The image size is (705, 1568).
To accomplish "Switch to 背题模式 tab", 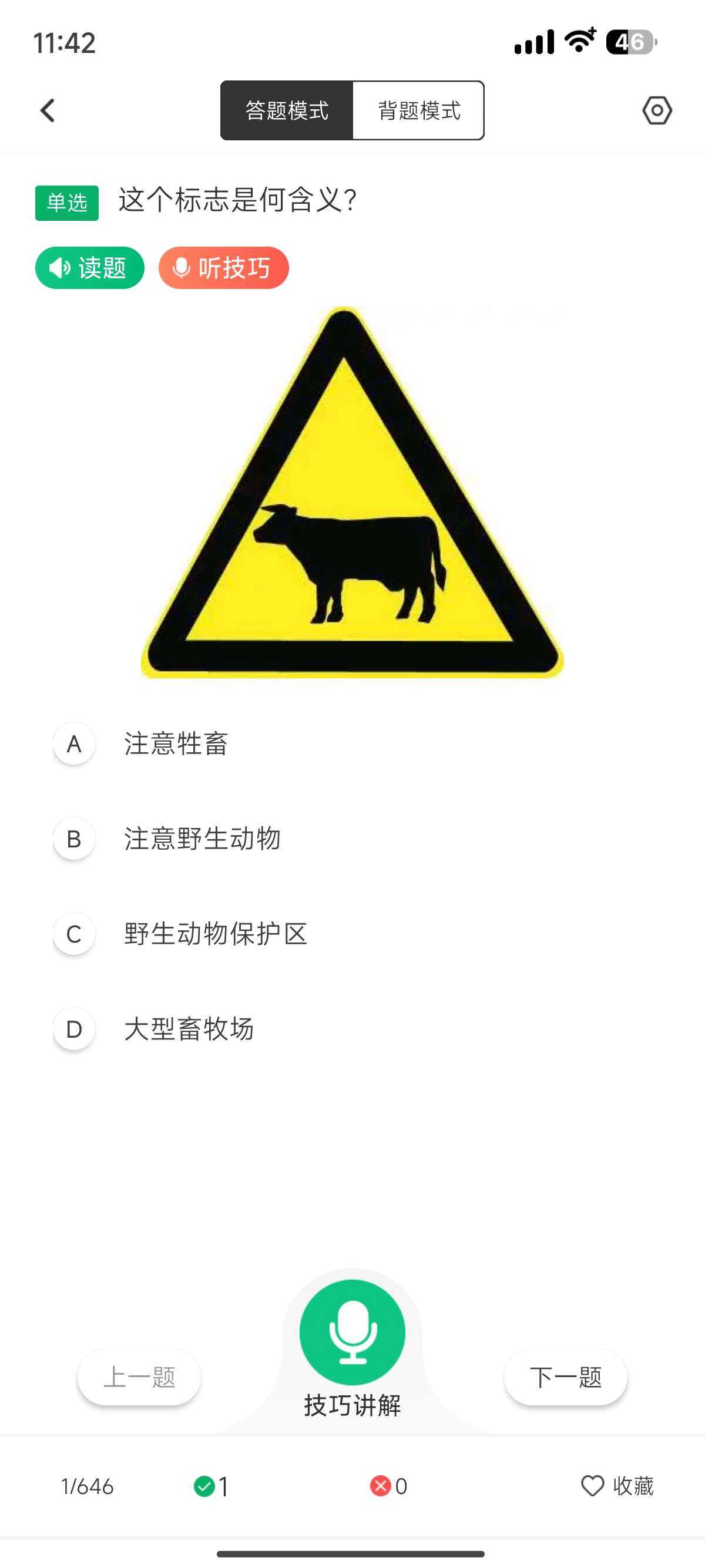I will point(419,110).
